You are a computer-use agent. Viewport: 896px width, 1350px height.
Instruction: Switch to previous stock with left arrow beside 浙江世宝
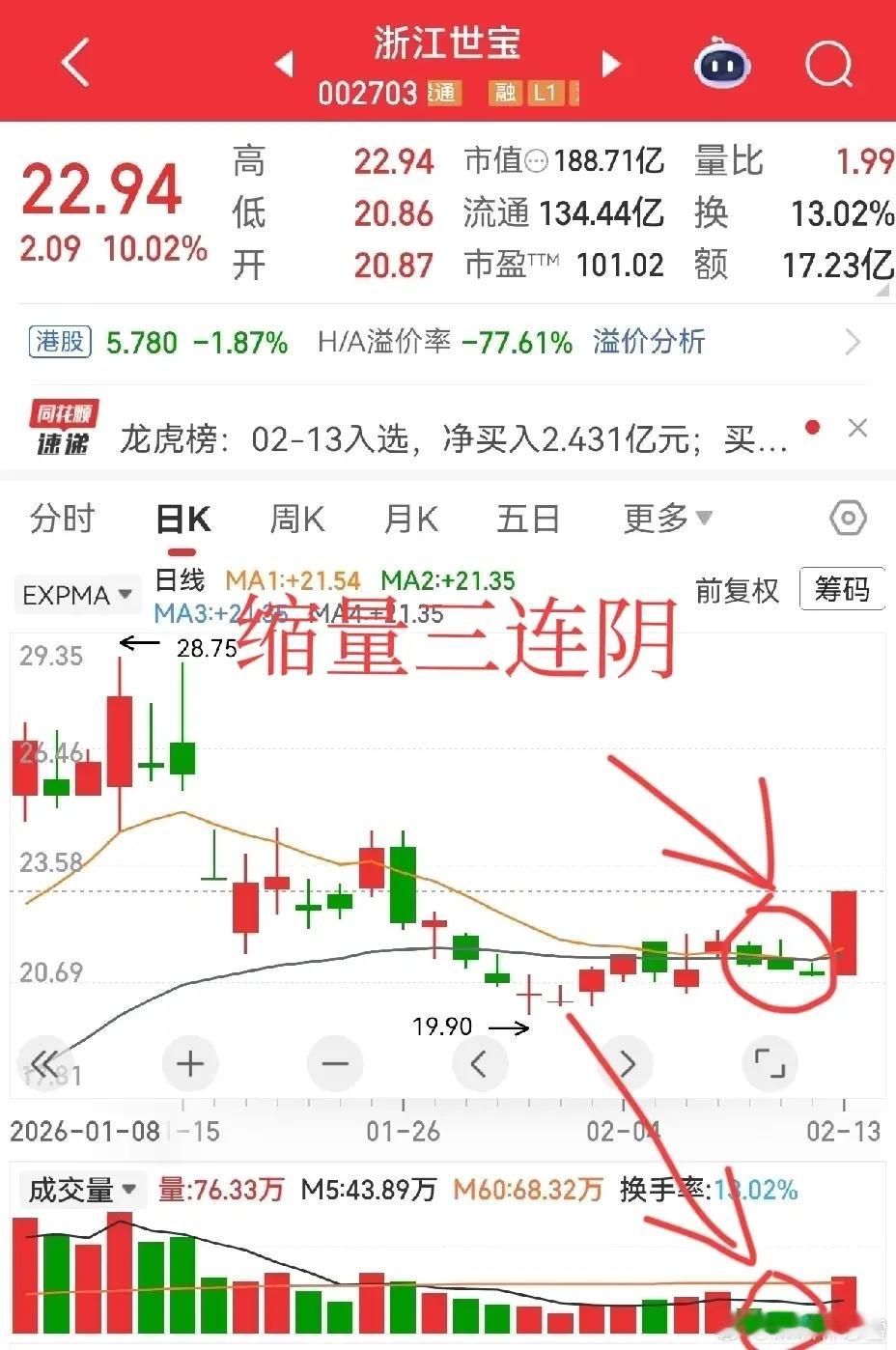point(285,62)
